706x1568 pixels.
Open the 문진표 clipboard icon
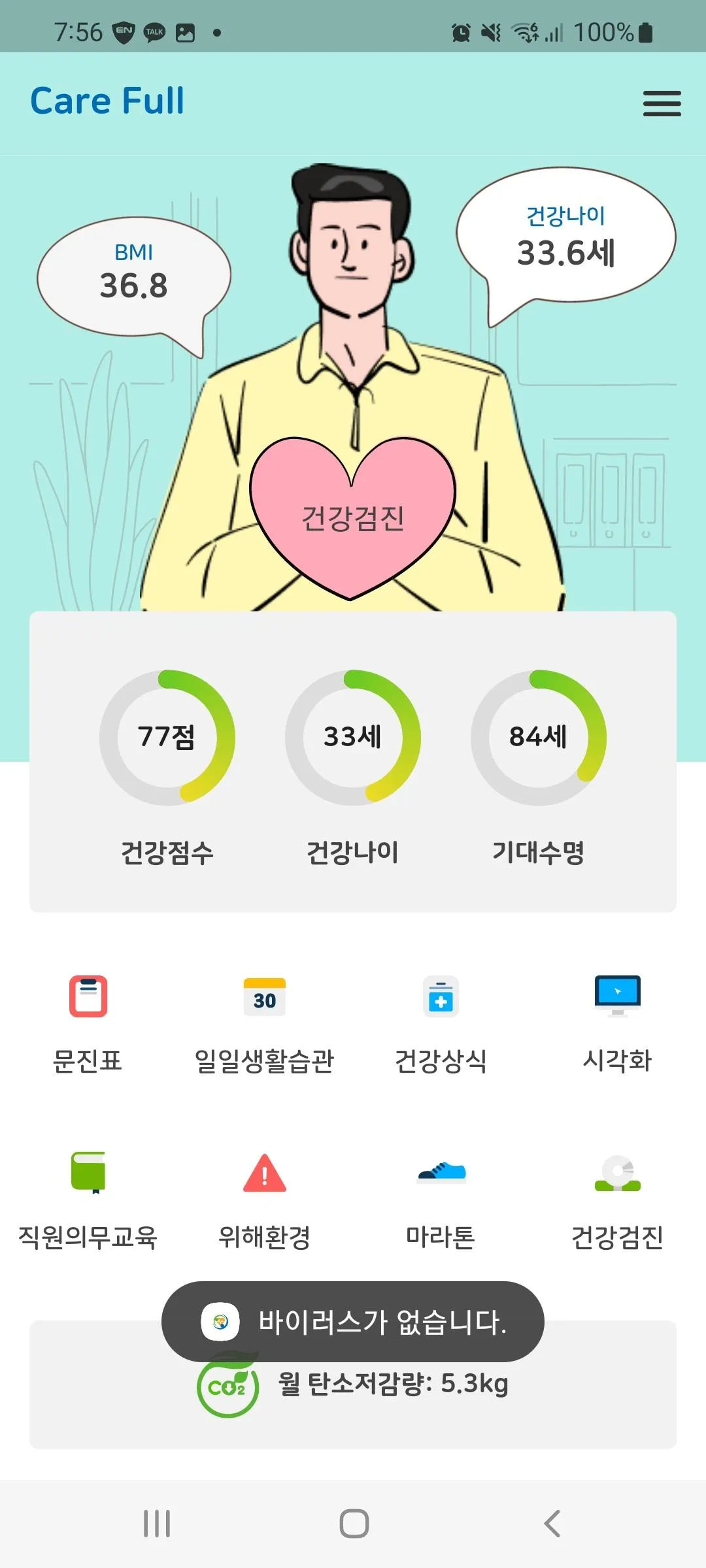pyautogui.click(x=88, y=994)
